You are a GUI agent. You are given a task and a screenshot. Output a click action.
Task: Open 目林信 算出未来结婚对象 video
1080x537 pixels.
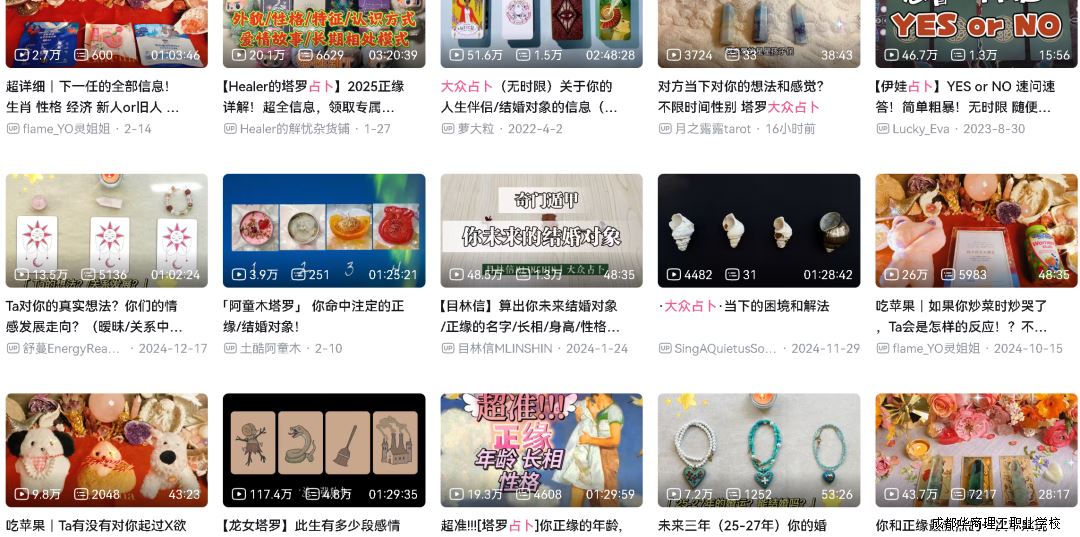tap(541, 230)
